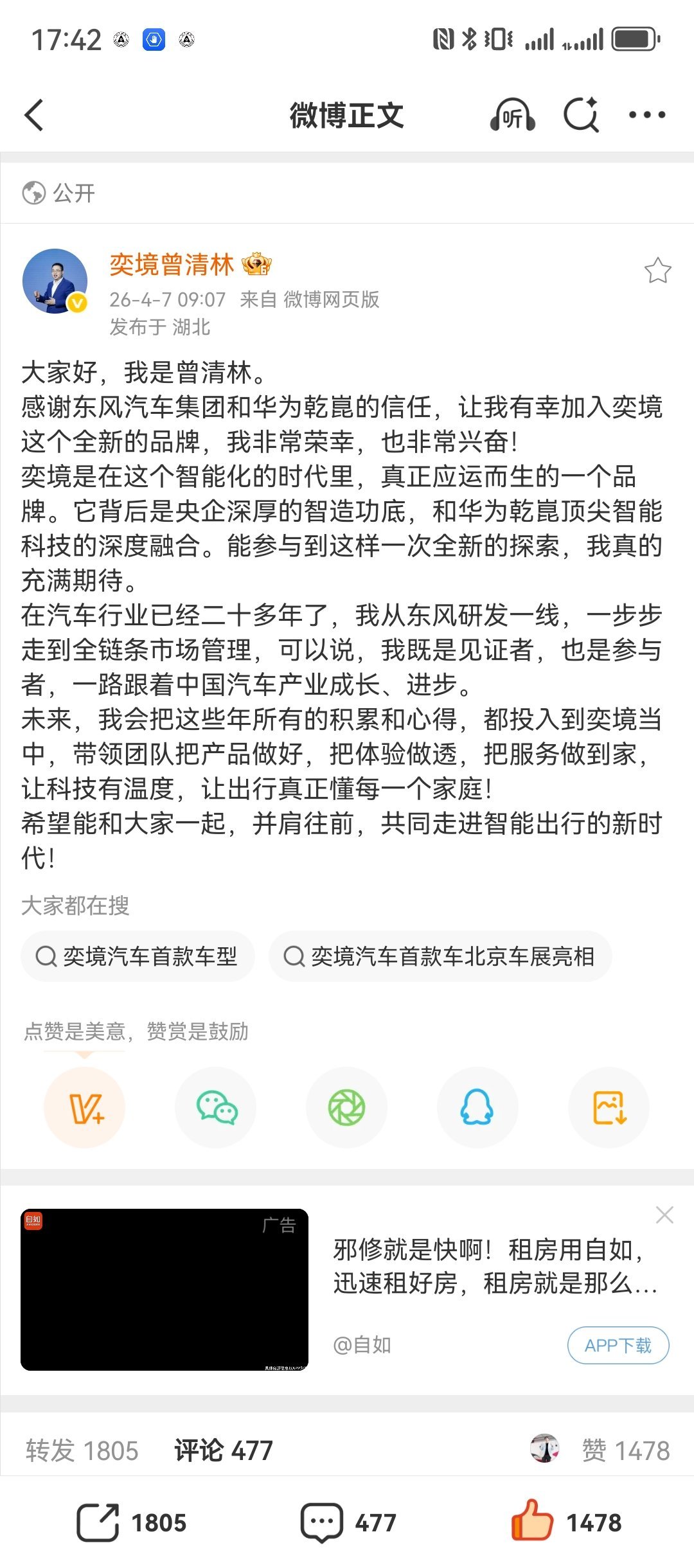The width and height of the screenshot is (694, 1568).
Task: Tap the refresh icon next to headphones
Action: (582, 116)
